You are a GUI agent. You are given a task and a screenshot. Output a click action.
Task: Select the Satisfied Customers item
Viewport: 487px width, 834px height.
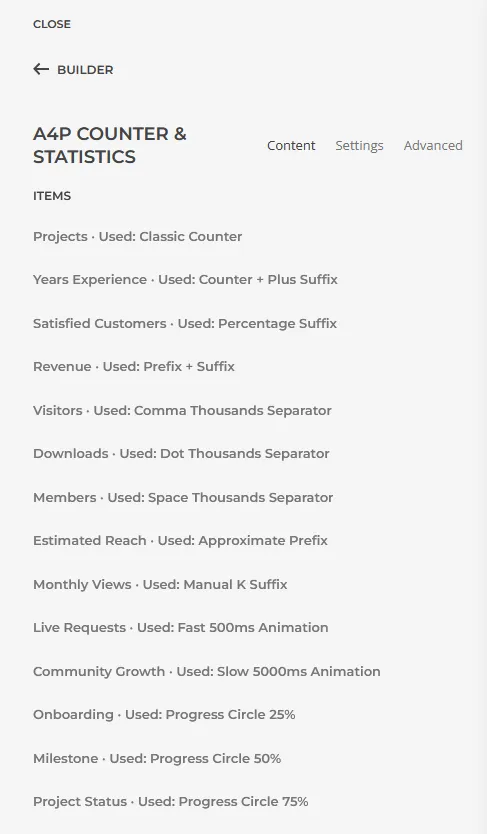185,323
